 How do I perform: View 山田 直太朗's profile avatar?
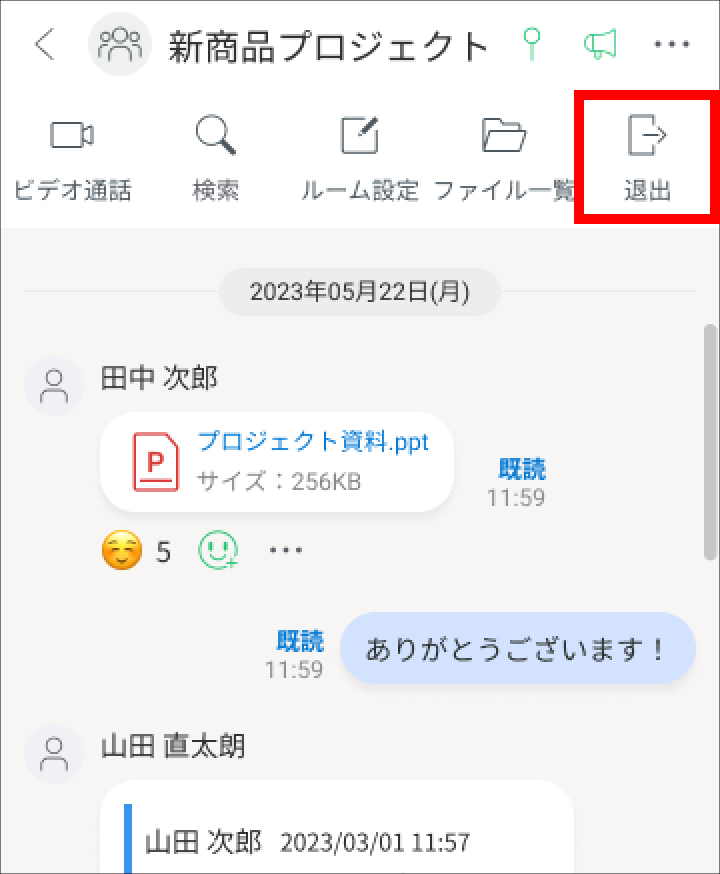pos(55,754)
